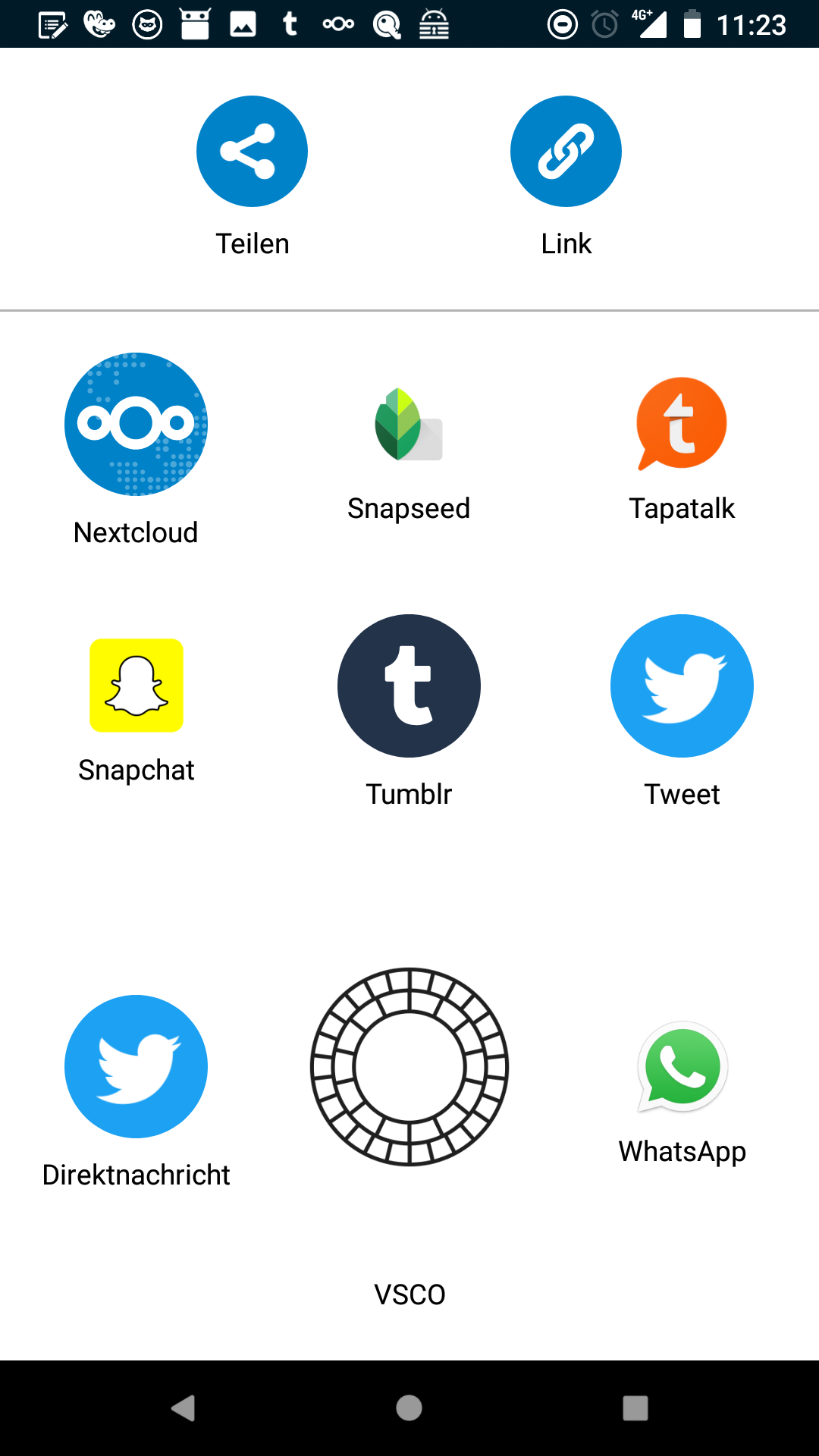Share as a Tweet
The width and height of the screenshot is (819, 1456).
point(681,686)
